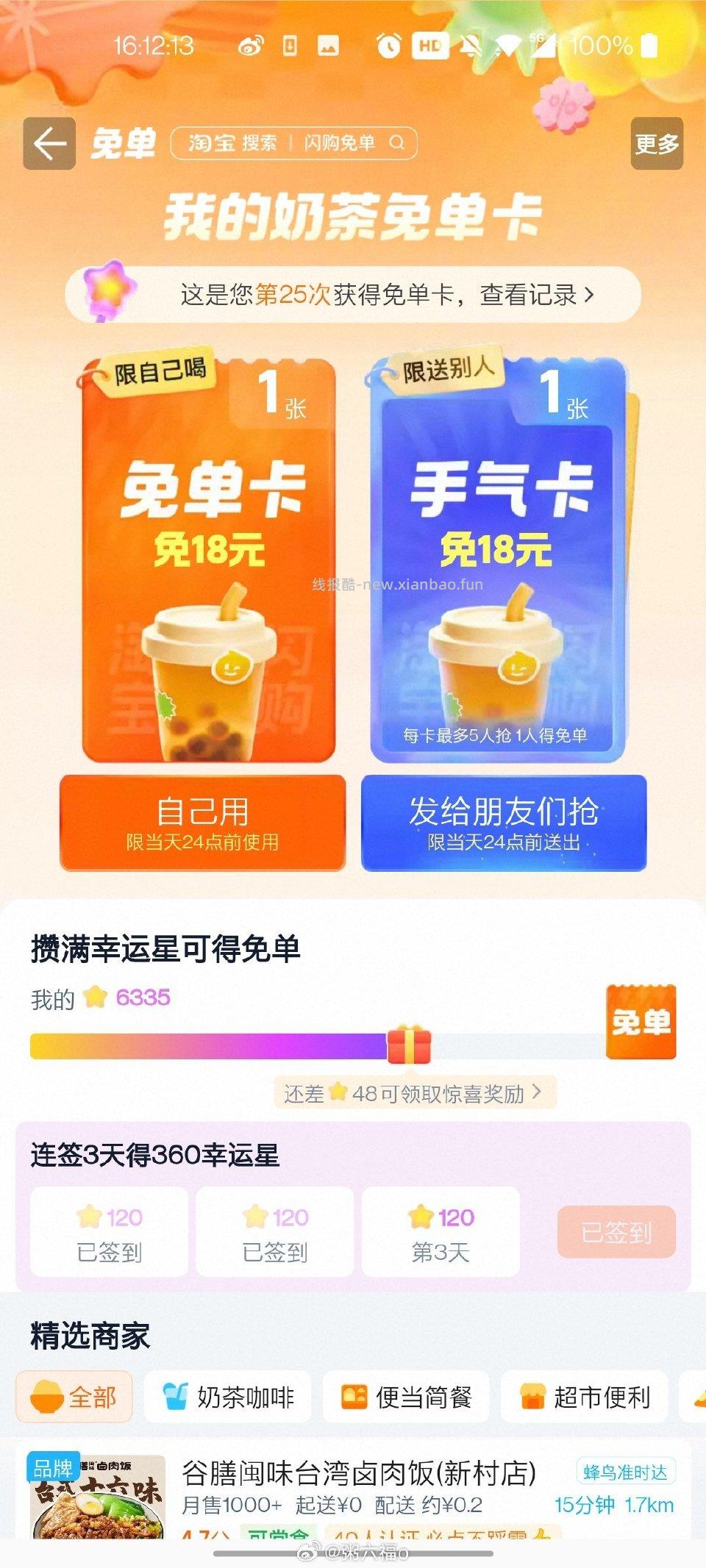Expand 查看记录 via its arrow
Viewport: 706px width, 1568px height.
click(588, 293)
